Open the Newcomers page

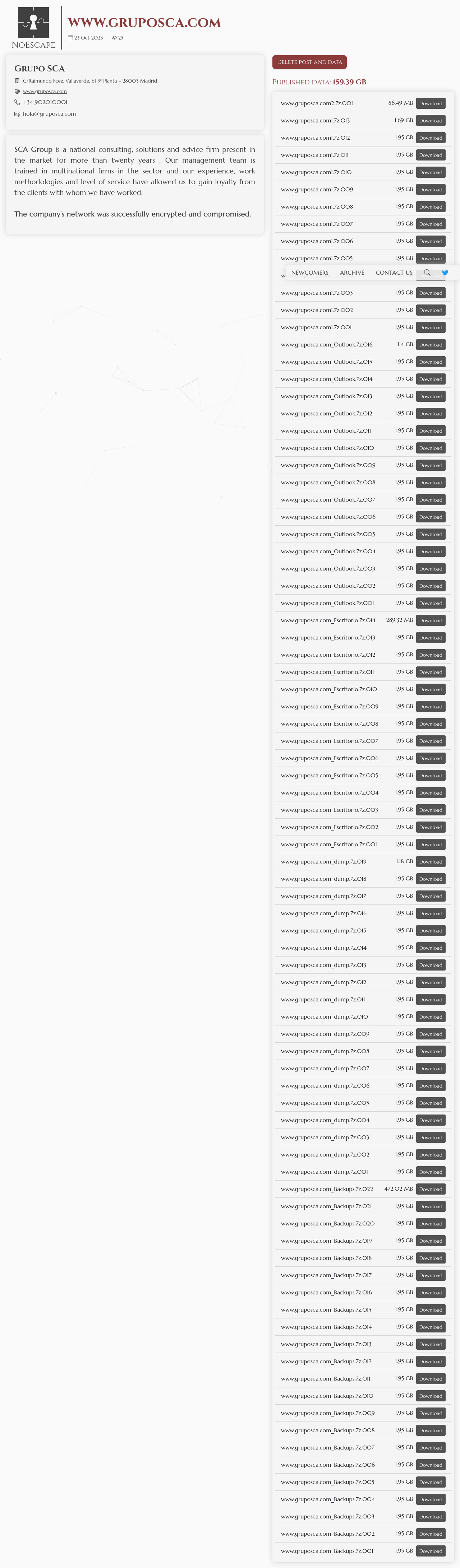pyautogui.click(x=309, y=273)
